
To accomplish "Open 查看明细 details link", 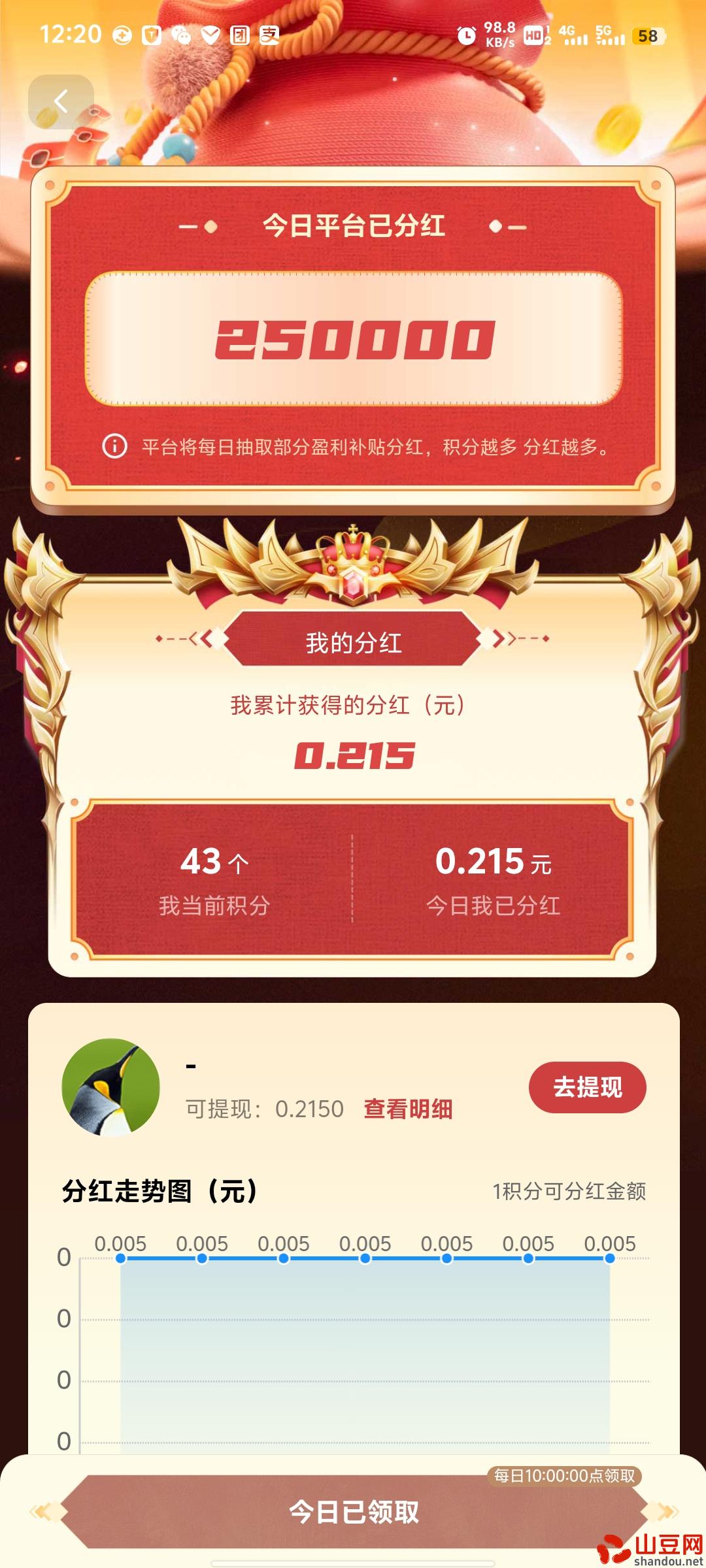I will pos(408,1109).
